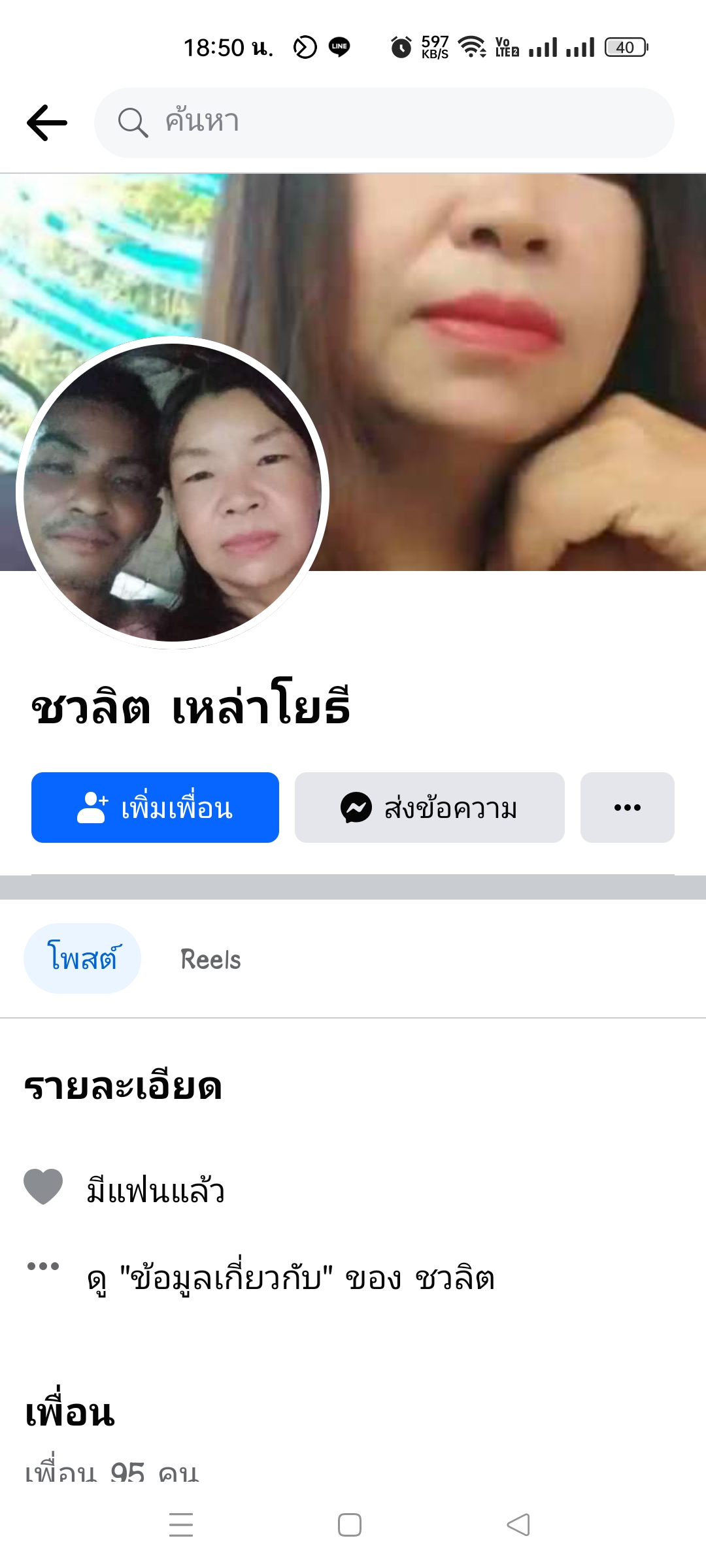Tap เพิ่มเพื่อน to add friend
This screenshot has width=706, height=1568.
[x=155, y=808]
